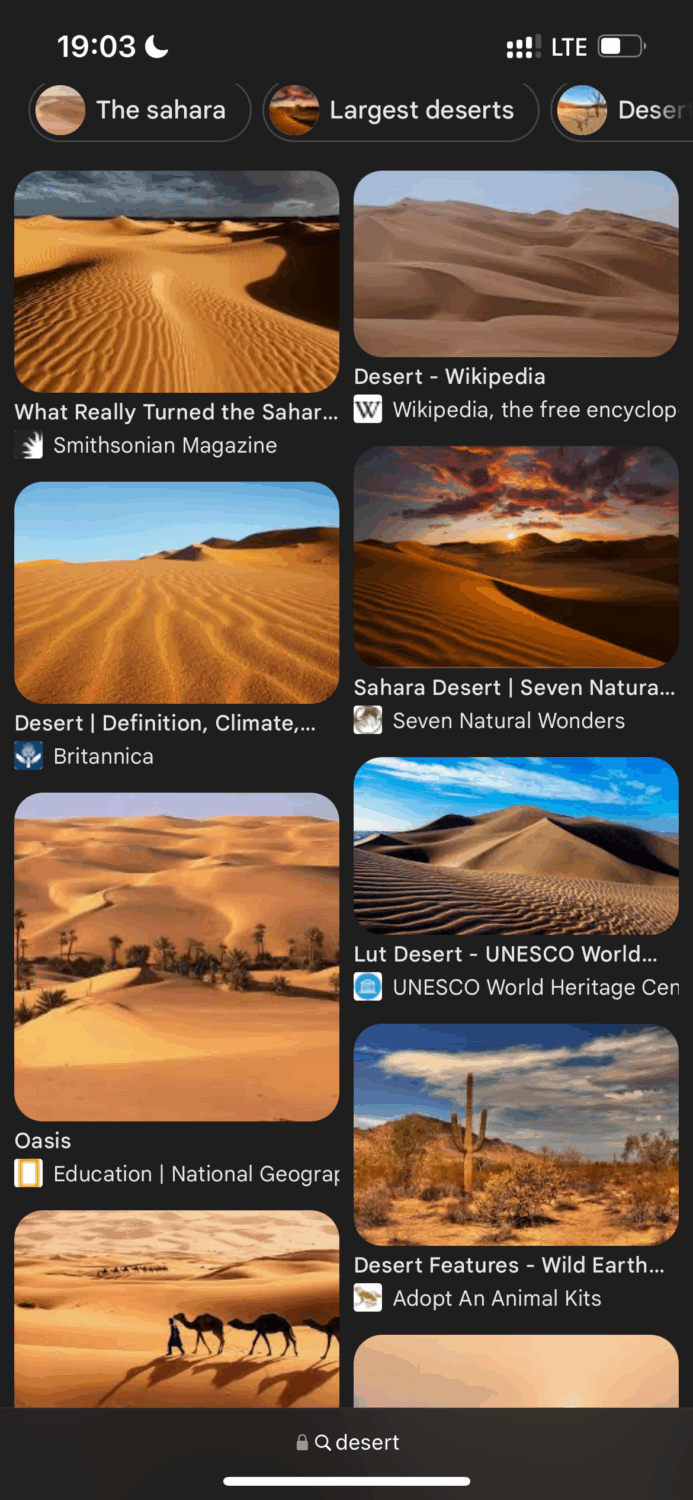Select The sahara suggestion chip
The image size is (693, 1500).
[x=140, y=110]
